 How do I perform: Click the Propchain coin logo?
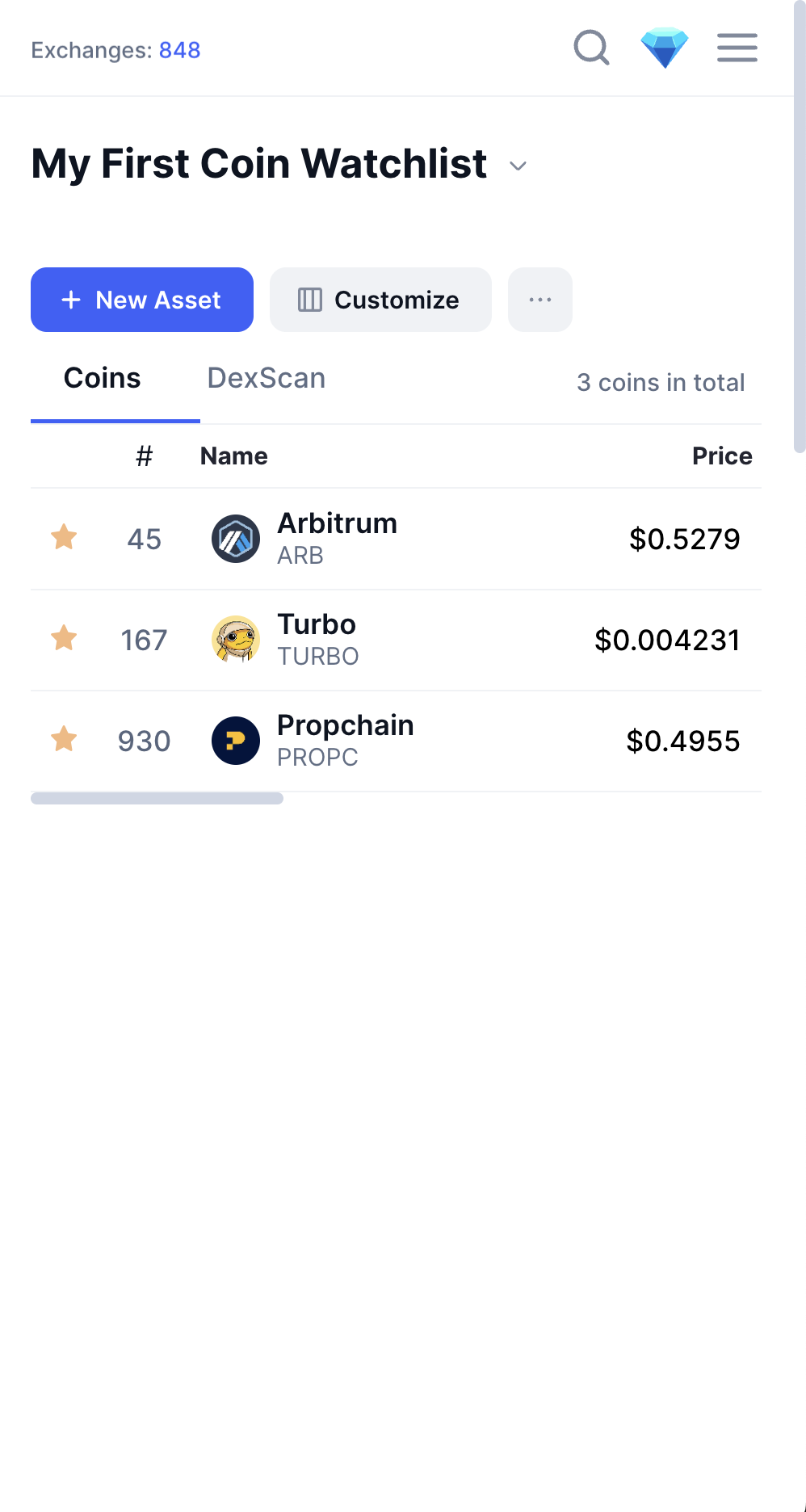coord(235,740)
